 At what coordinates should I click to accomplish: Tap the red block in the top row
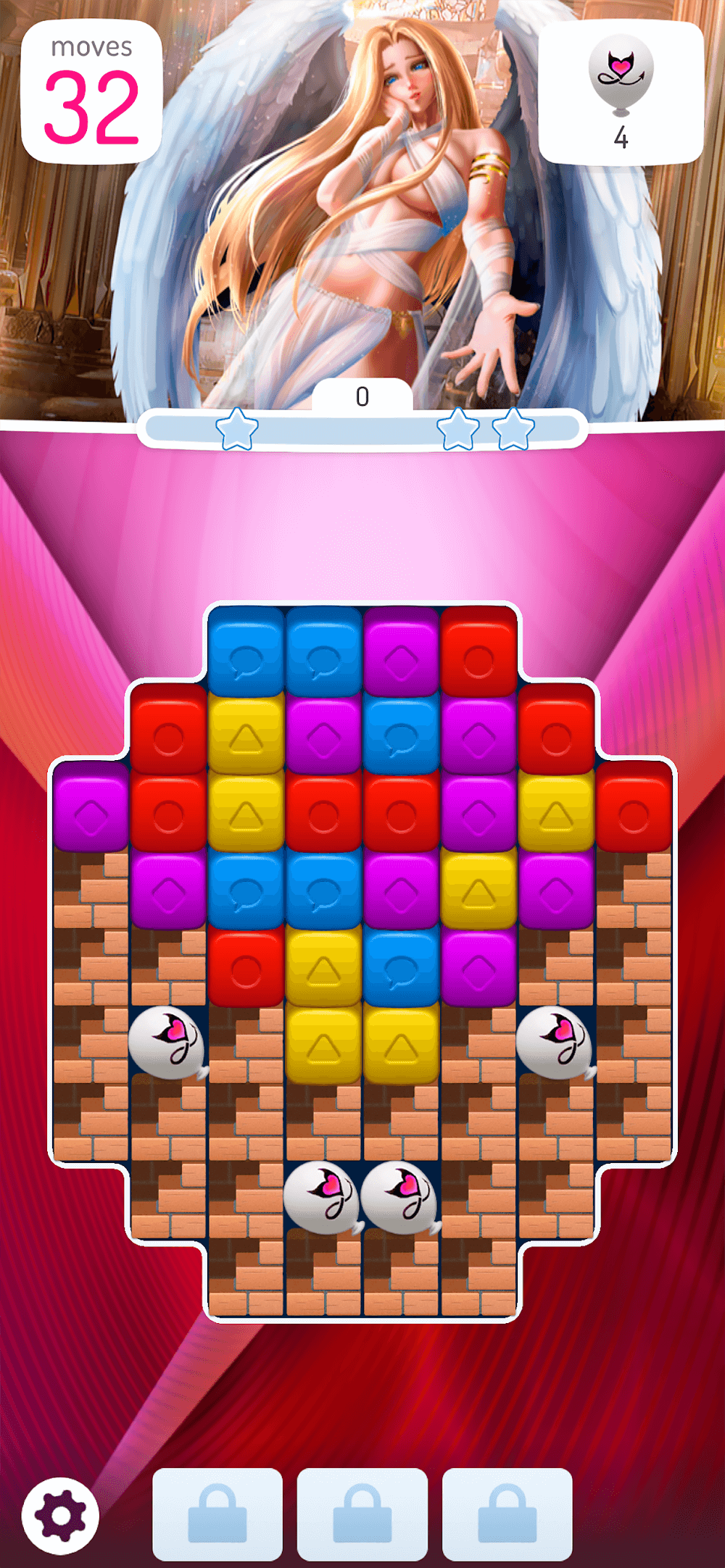tap(478, 652)
